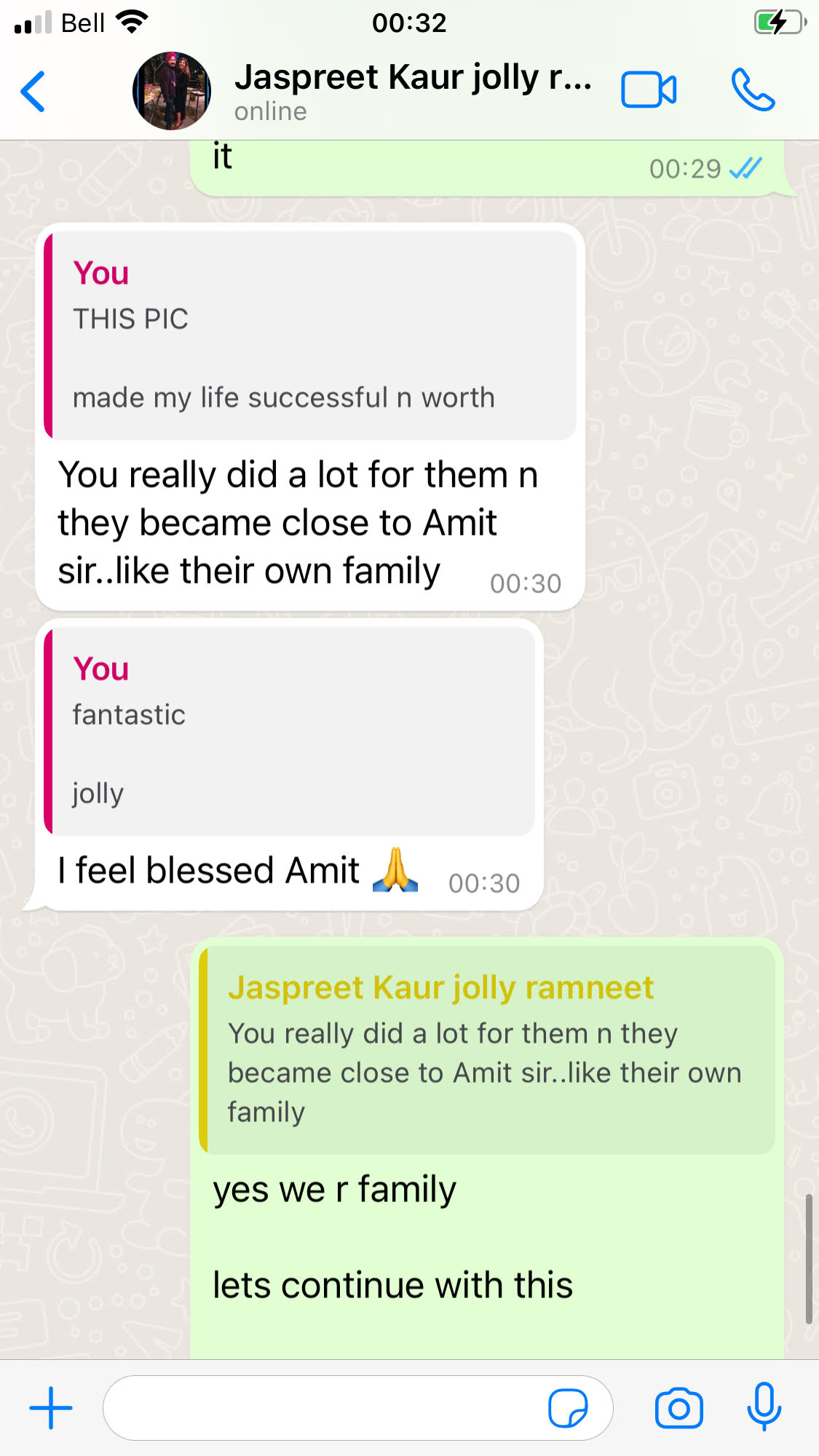Start a voice call with Jaspreet

coord(753,90)
